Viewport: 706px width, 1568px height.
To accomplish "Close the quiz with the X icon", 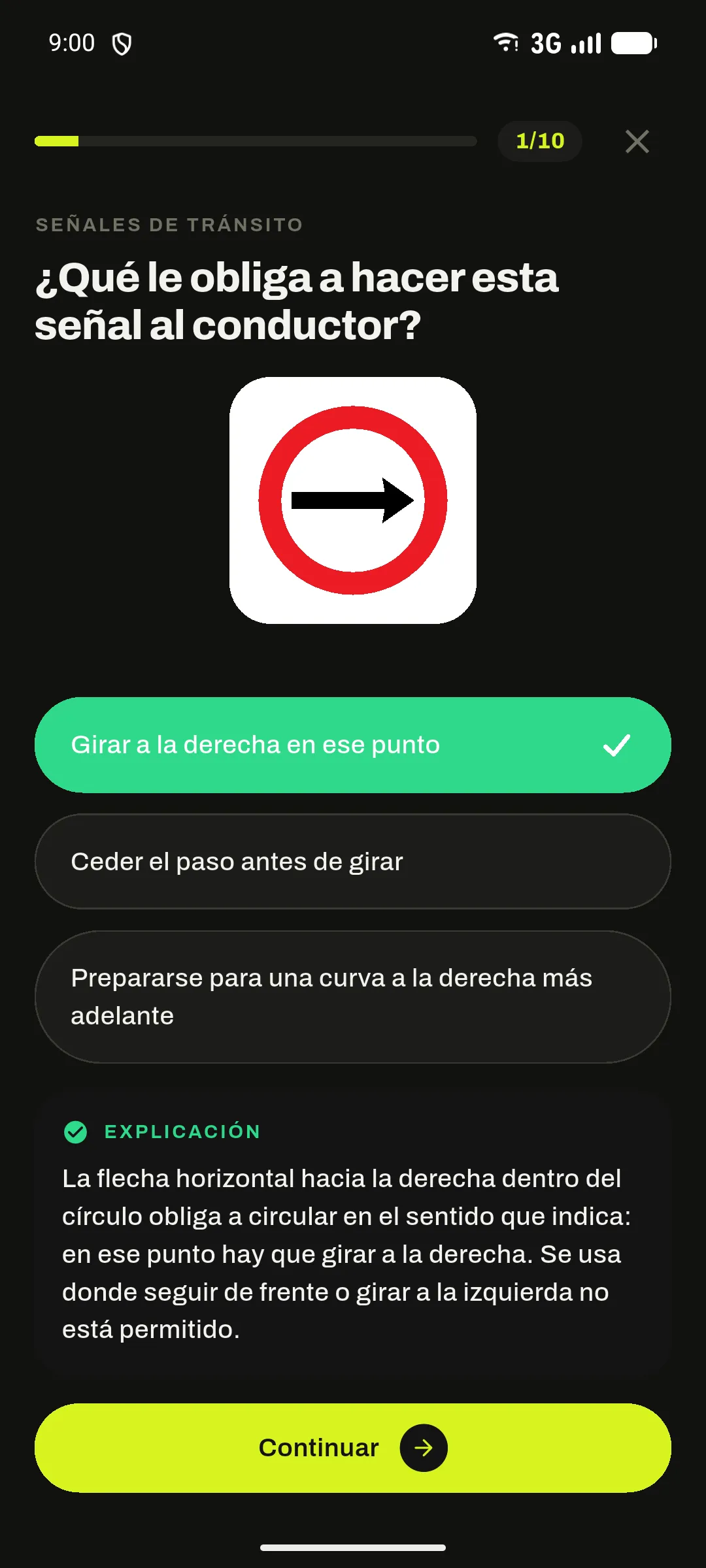I will [x=637, y=141].
